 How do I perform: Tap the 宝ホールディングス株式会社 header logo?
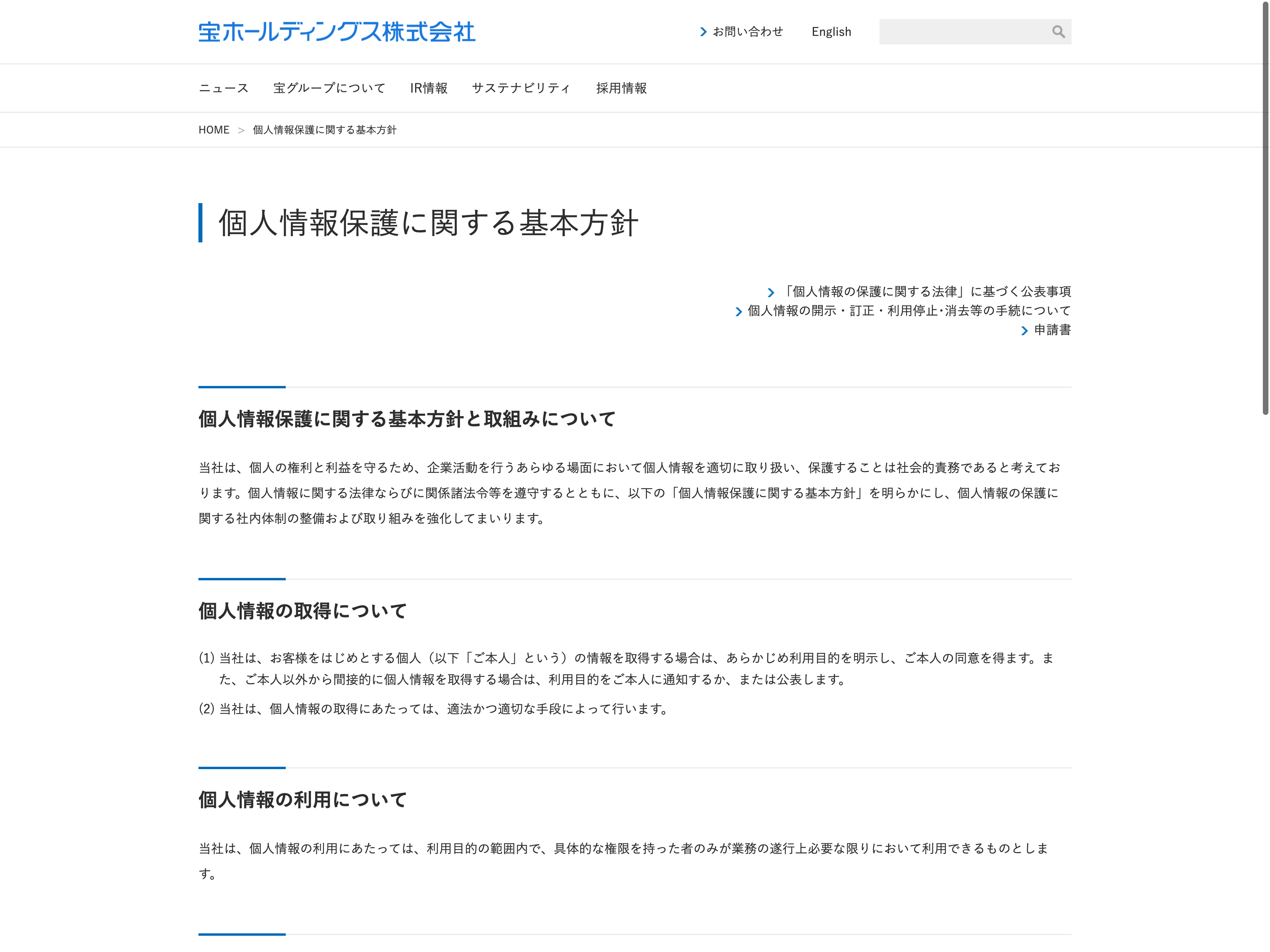[337, 32]
